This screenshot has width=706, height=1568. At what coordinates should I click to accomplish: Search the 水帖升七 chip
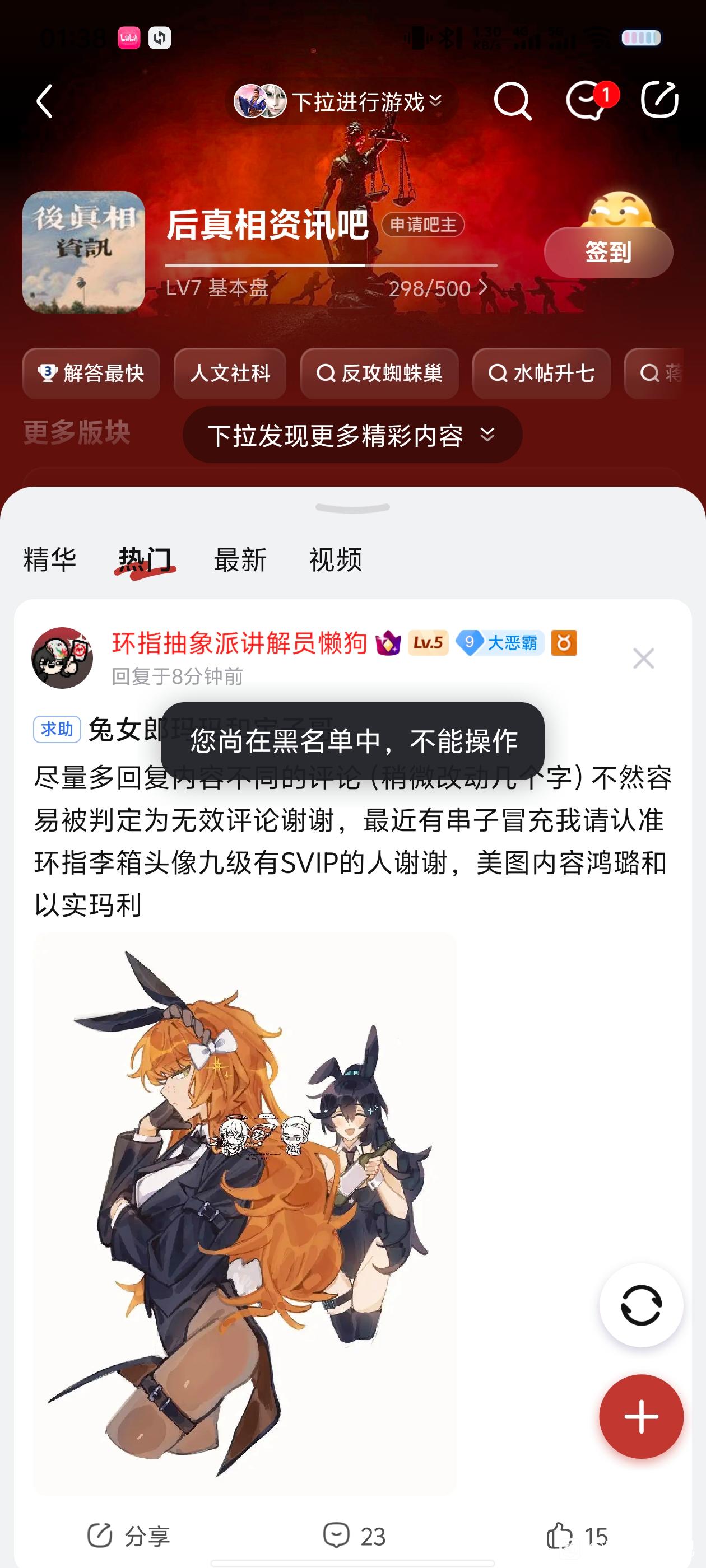541,373
